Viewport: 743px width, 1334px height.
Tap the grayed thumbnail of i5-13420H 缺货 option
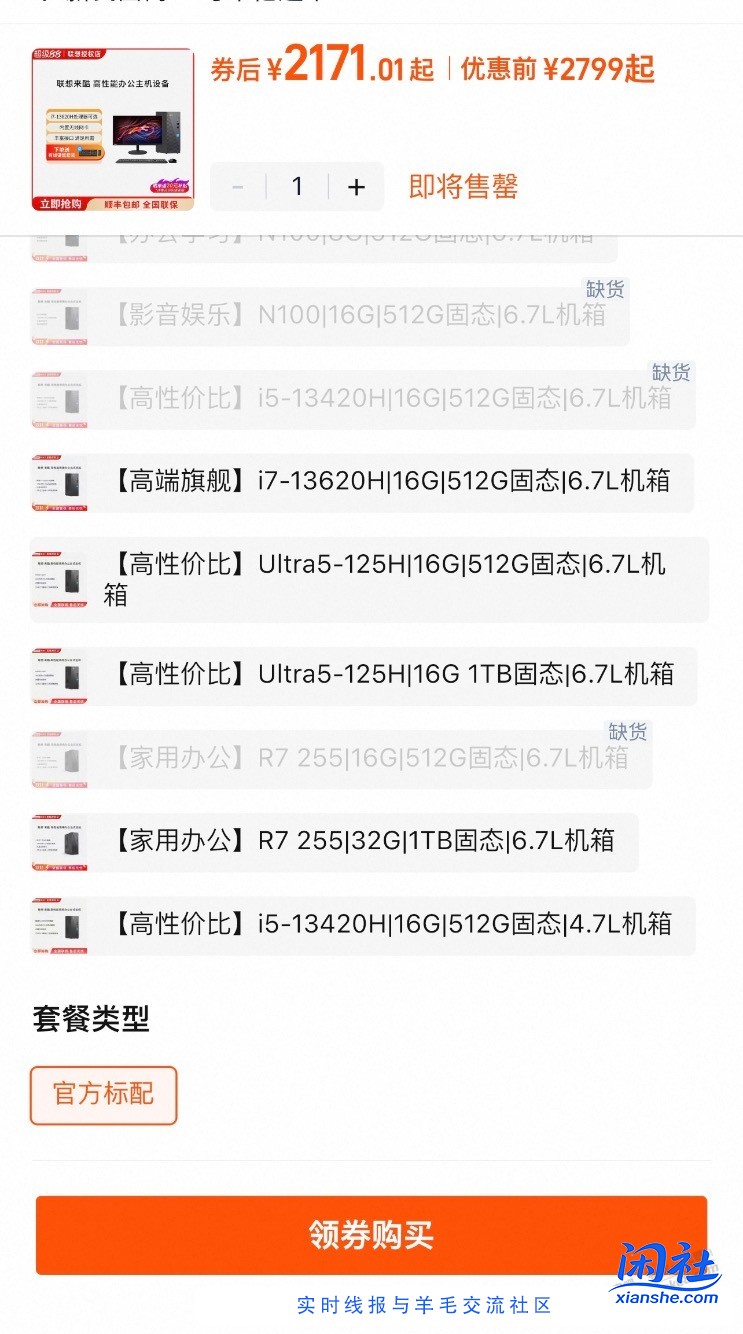(x=58, y=399)
